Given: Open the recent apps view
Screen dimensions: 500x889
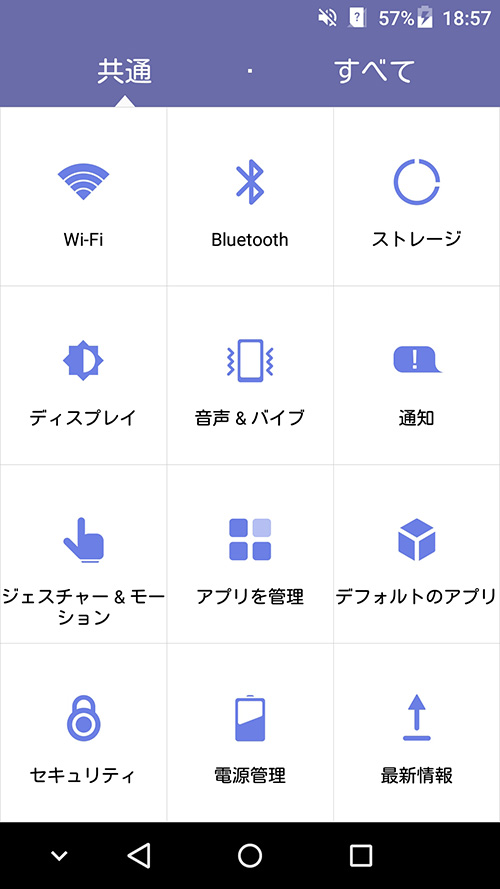Looking at the screenshot, I should point(361,855).
